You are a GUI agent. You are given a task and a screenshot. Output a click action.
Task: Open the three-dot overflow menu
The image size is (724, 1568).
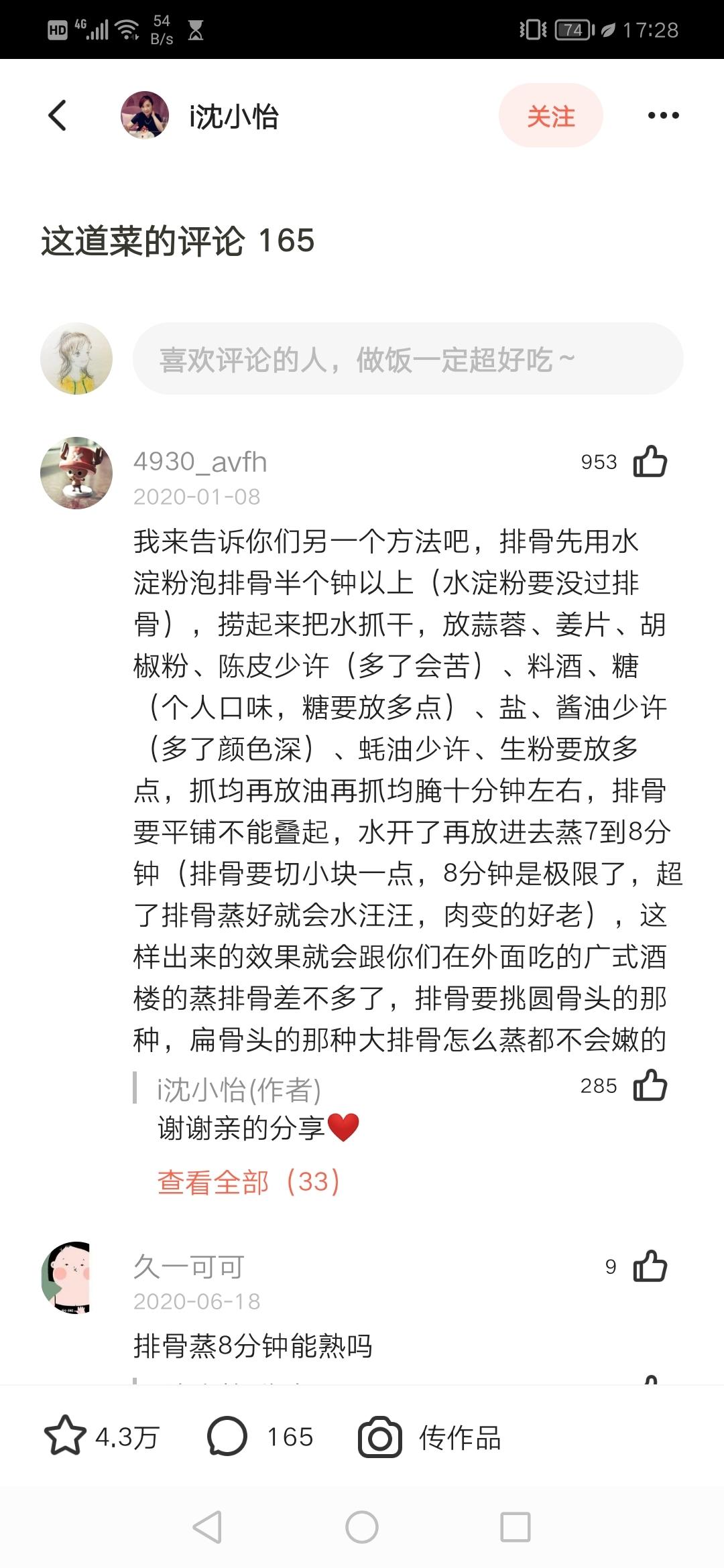(663, 115)
